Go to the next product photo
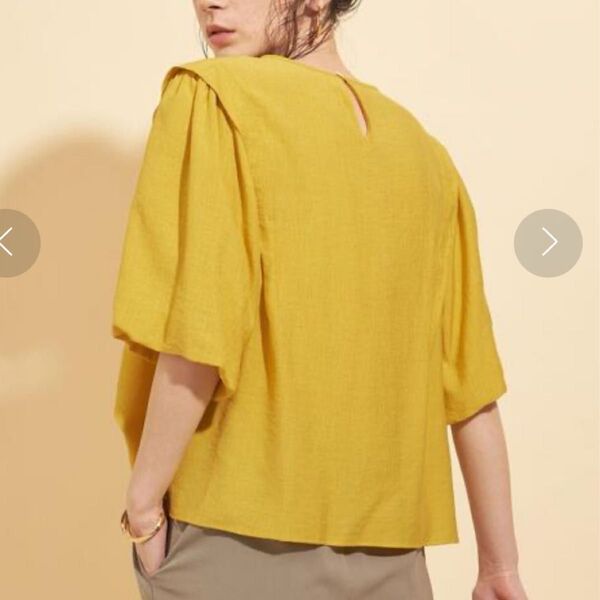Image resolution: width=600 pixels, height=600 pixels. (548, 243)
